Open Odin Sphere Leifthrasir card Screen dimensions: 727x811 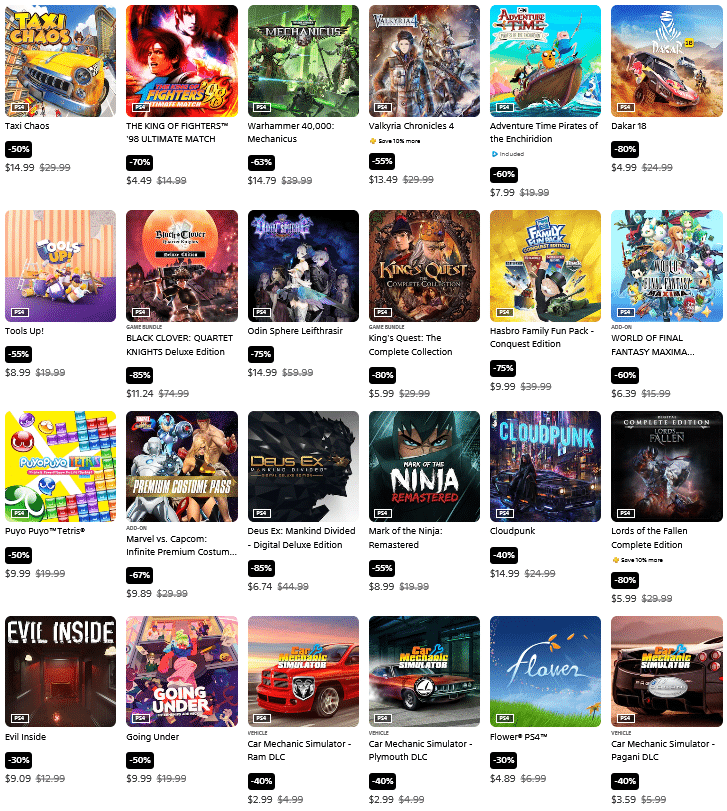pyautogui.click(x=303, y=265)
